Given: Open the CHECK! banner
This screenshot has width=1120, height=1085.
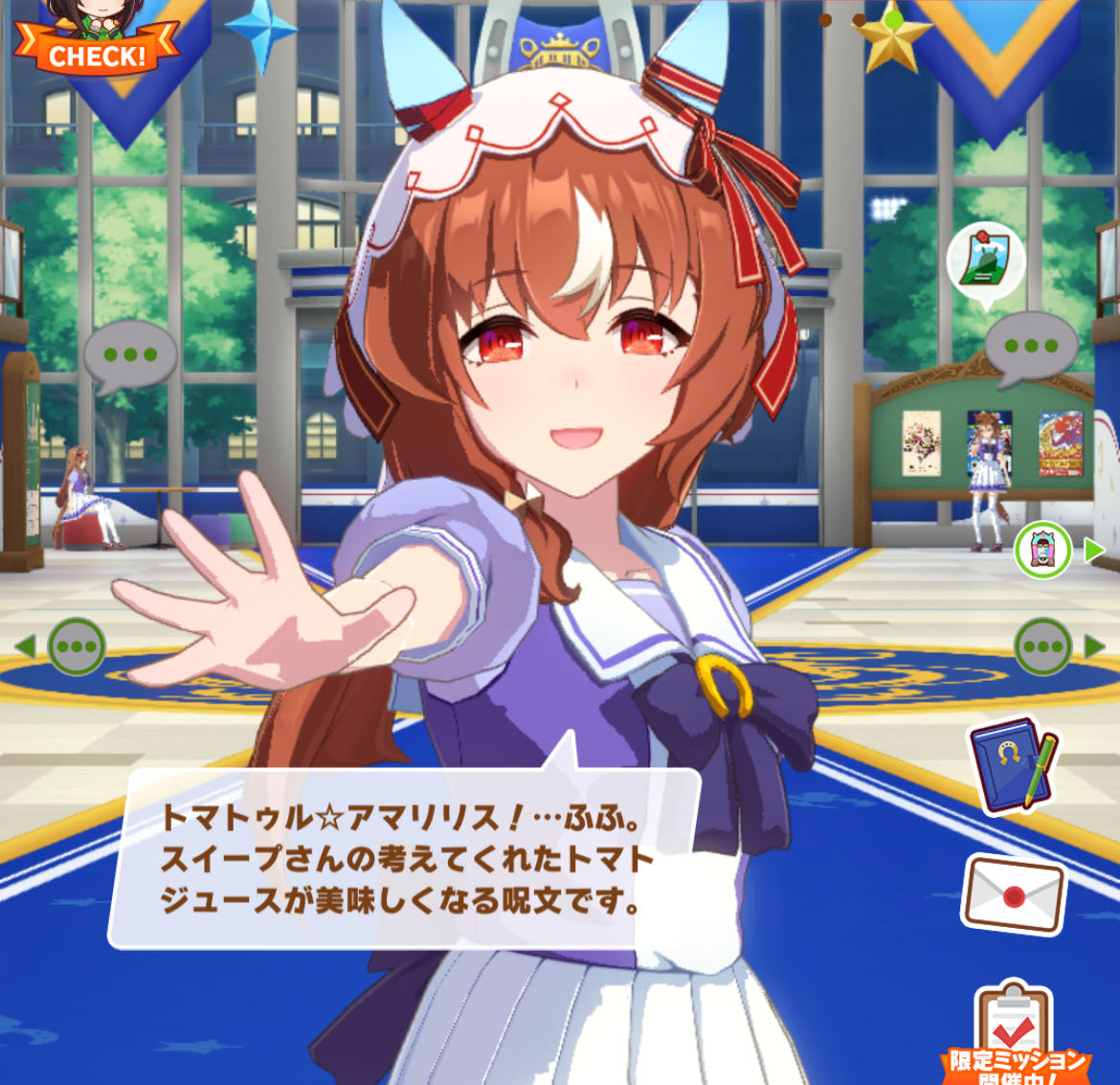Looking at the screenshot, I should [x=96, y=48].
